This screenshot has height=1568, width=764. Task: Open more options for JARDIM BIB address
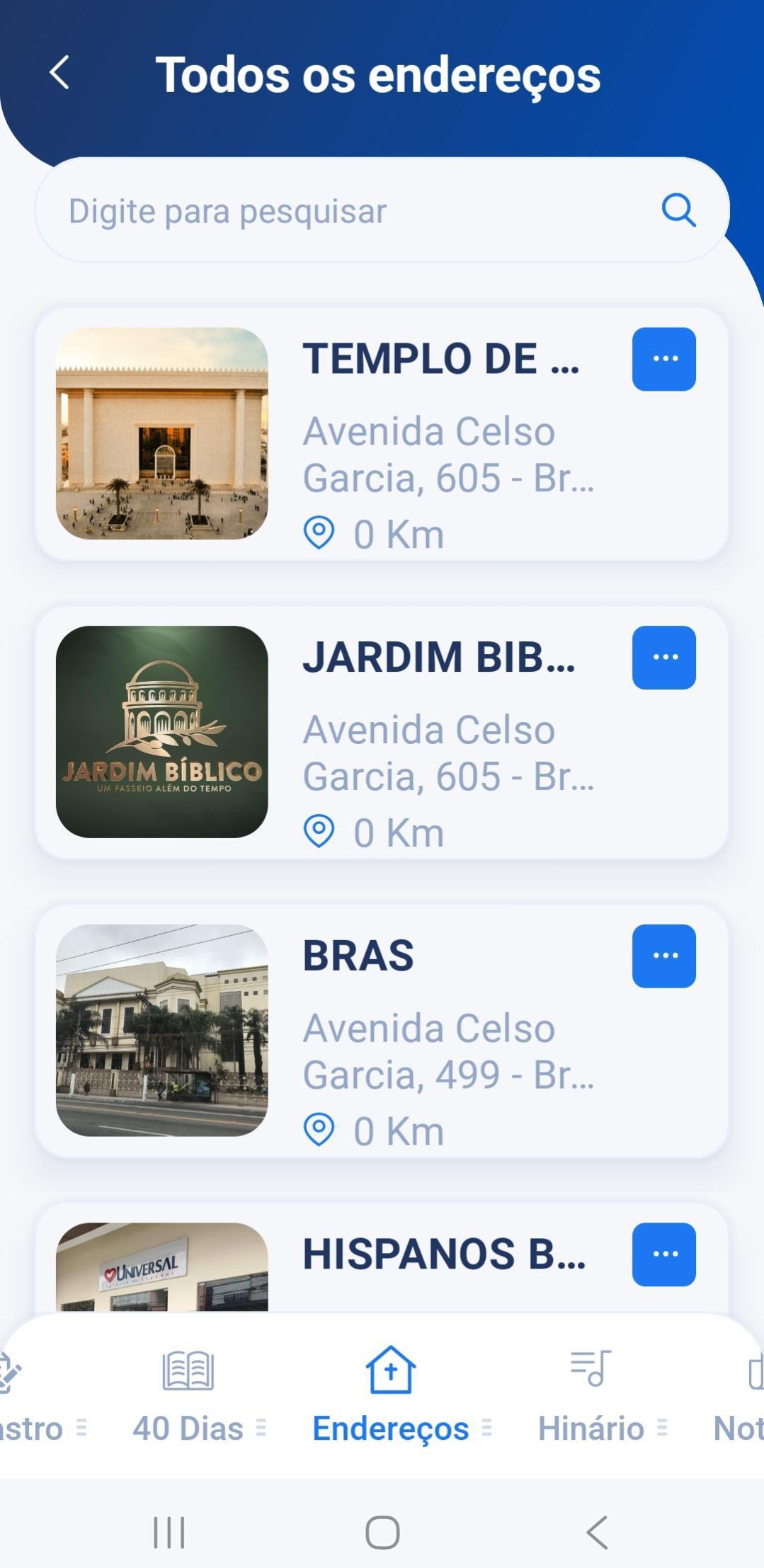tap(663, 658)
